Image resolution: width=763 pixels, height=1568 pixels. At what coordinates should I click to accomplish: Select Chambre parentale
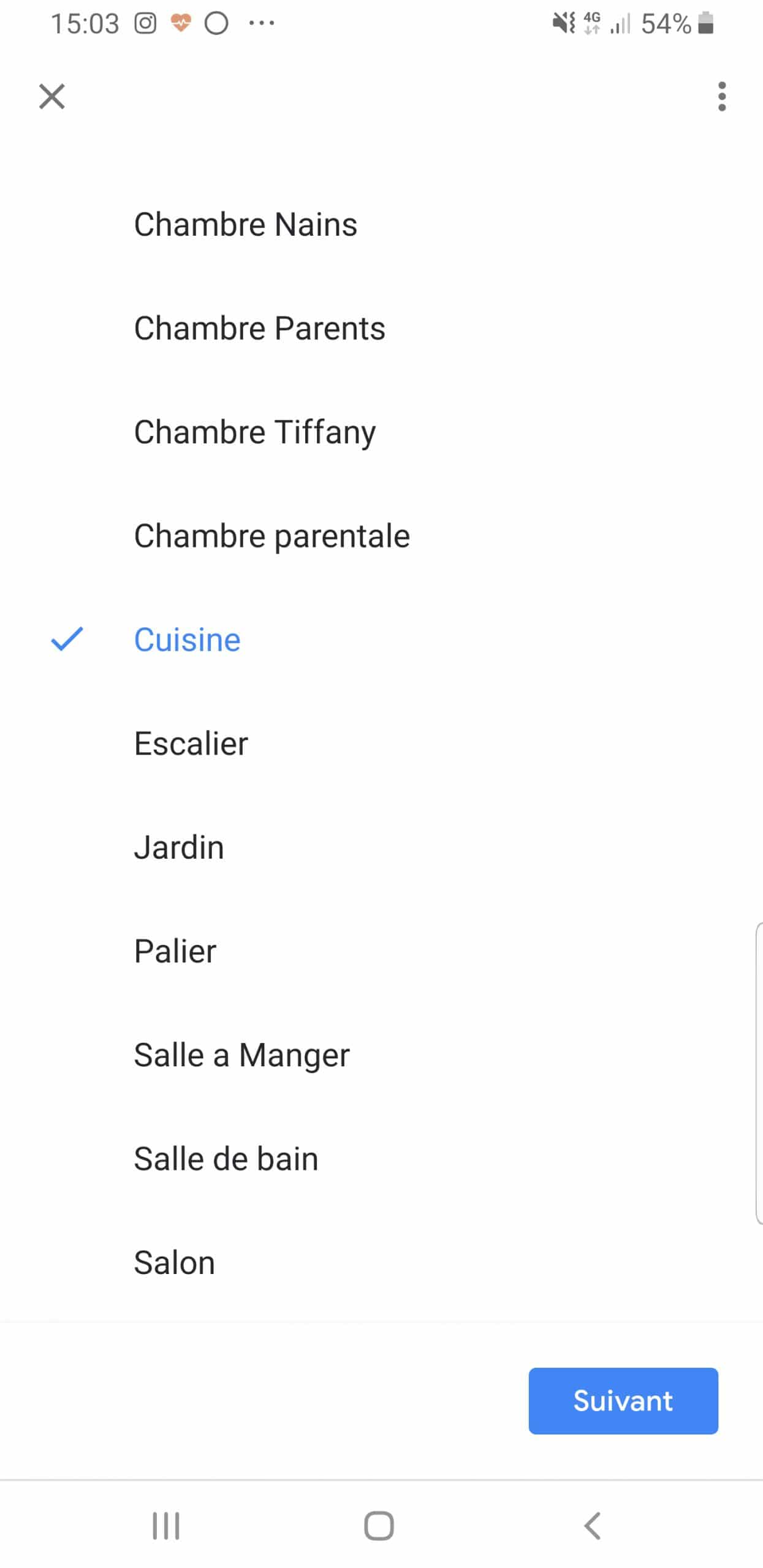pyautogui.click(x=381, y=536)
